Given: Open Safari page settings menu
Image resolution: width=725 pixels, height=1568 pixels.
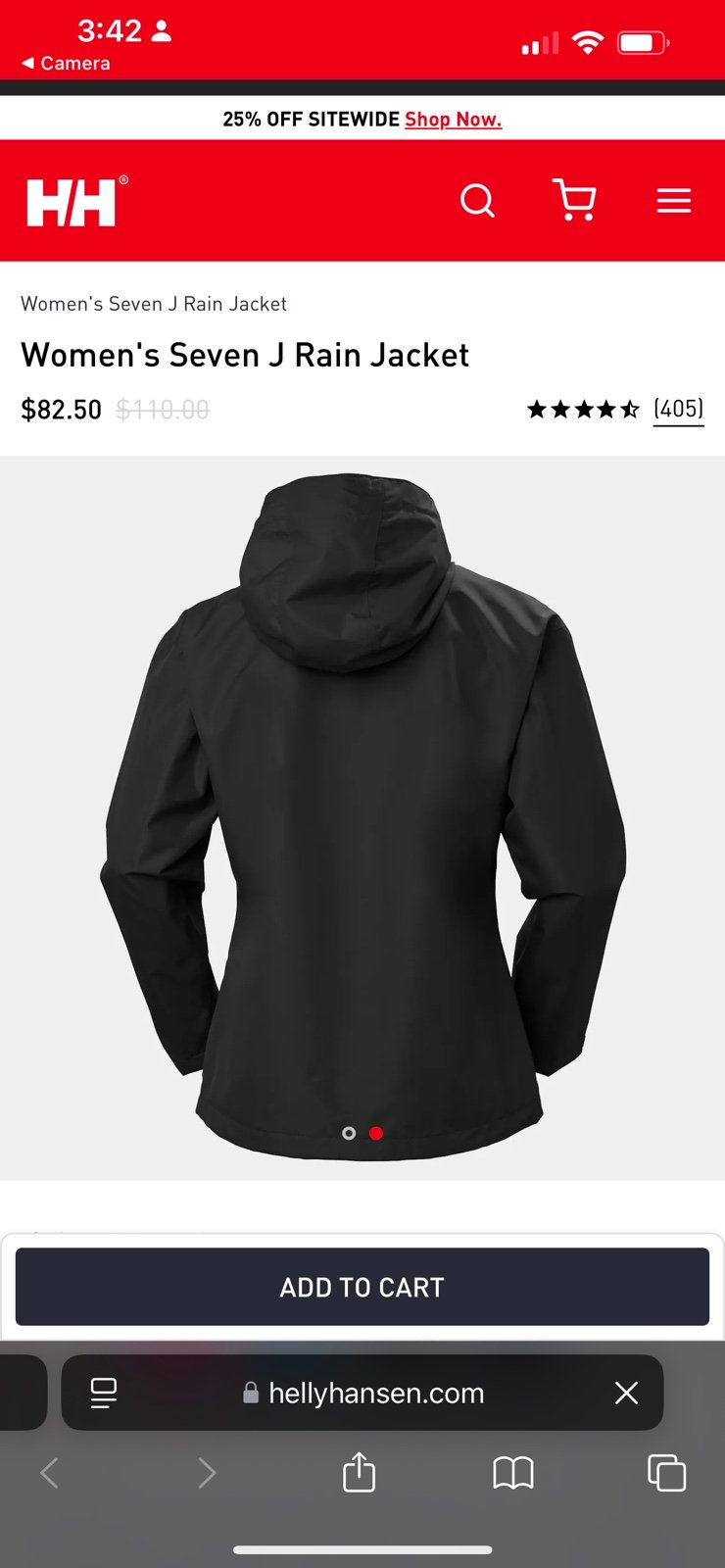Looking at the screenshot, I should pos(104,1393).
